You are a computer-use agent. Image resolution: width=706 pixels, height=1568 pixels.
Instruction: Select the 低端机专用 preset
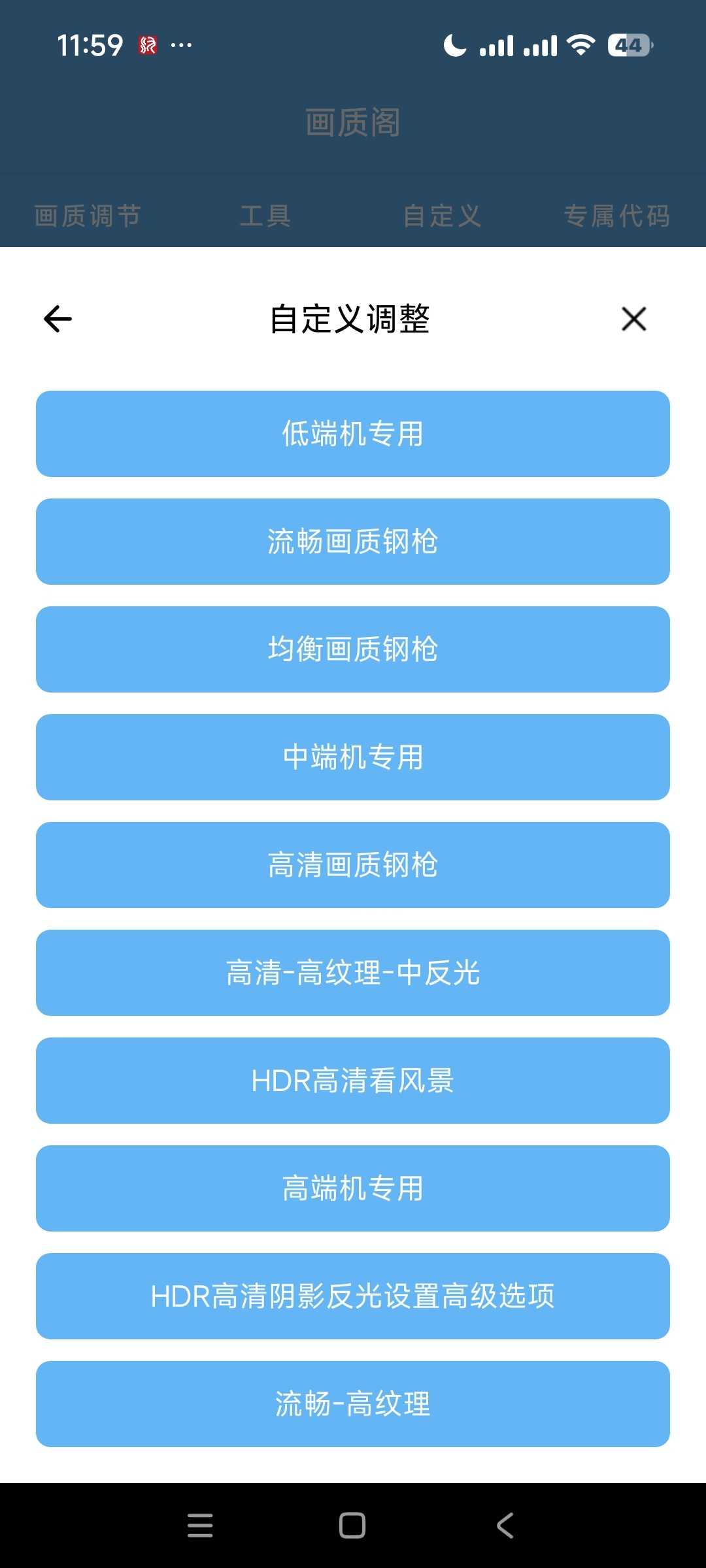[352, 433]
